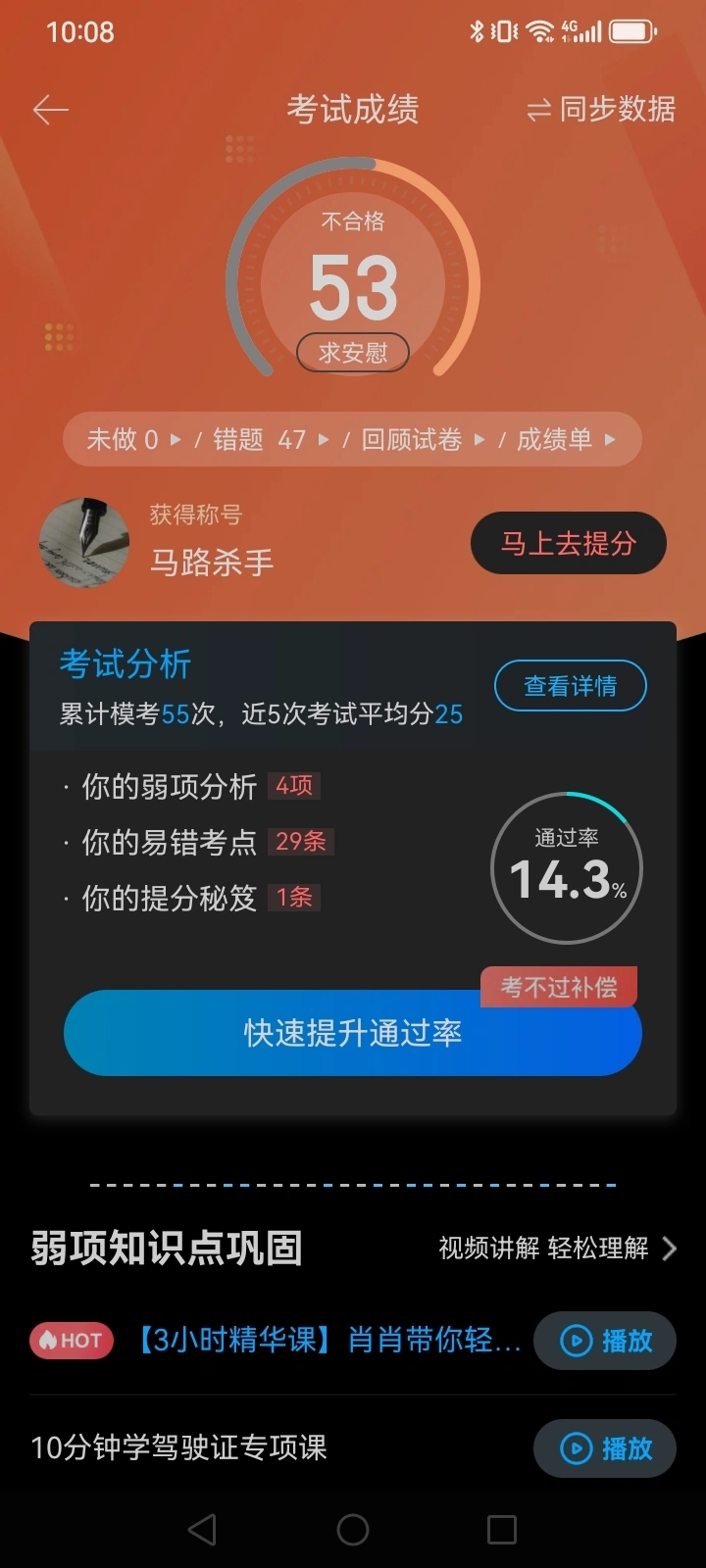The width and height of the screenshot is (706, 1568).
Task: Go back using the top arrow
Action: click(x=51, y=110)
